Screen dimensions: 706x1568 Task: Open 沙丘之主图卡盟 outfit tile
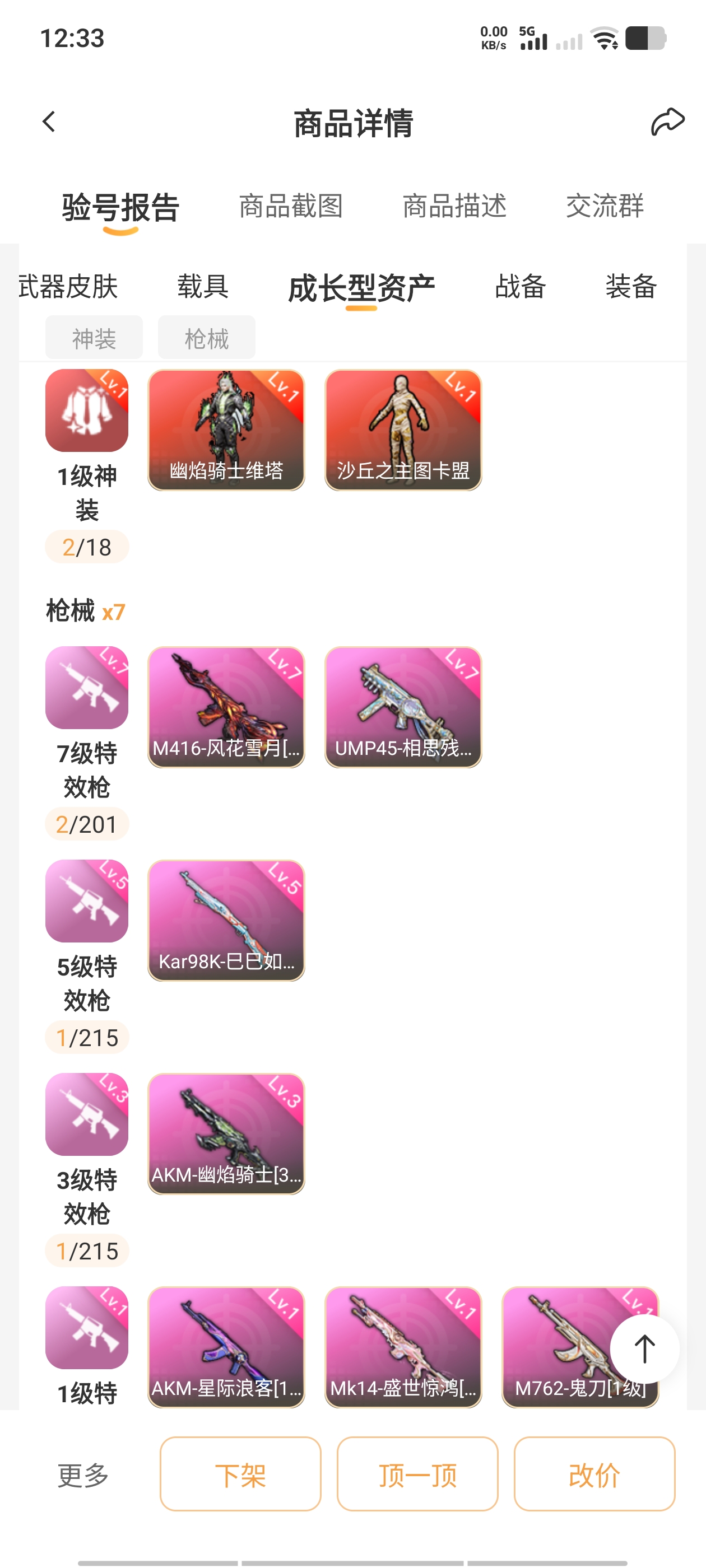click(403, 430)
